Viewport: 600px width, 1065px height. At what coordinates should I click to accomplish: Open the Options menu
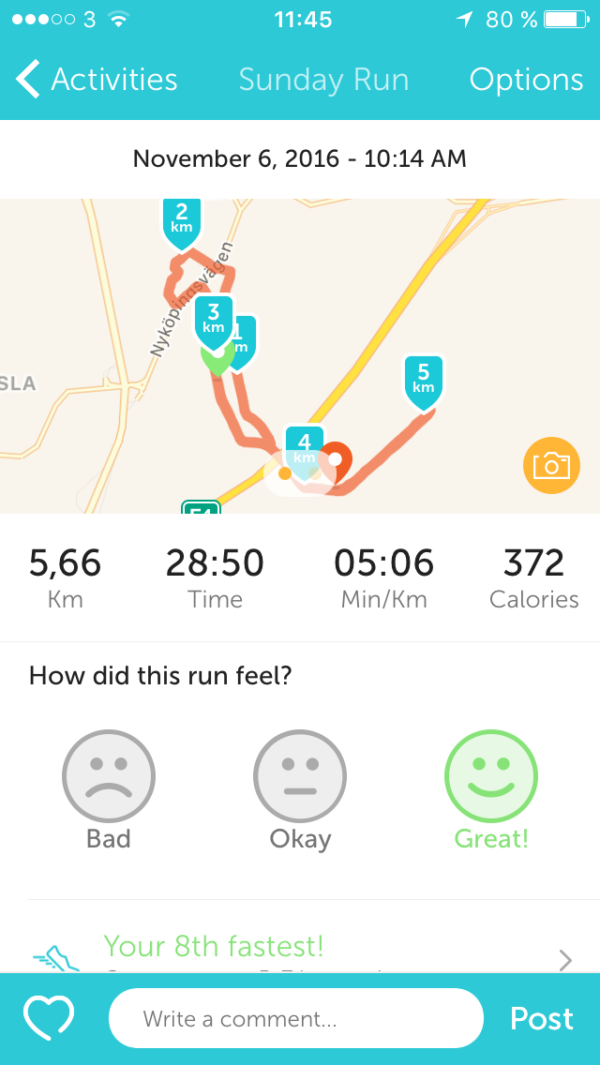point(526,80)
